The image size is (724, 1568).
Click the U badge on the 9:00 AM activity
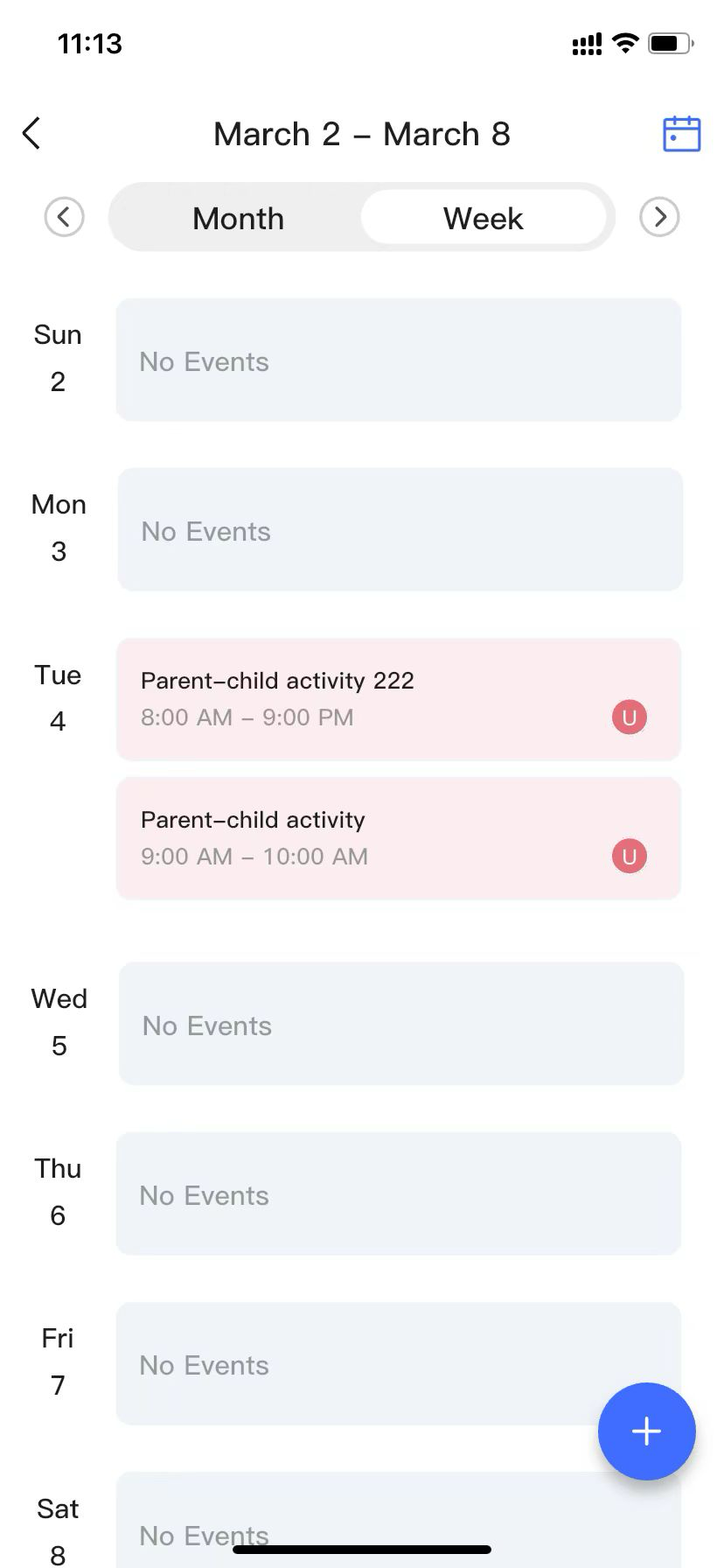[629, 856]
